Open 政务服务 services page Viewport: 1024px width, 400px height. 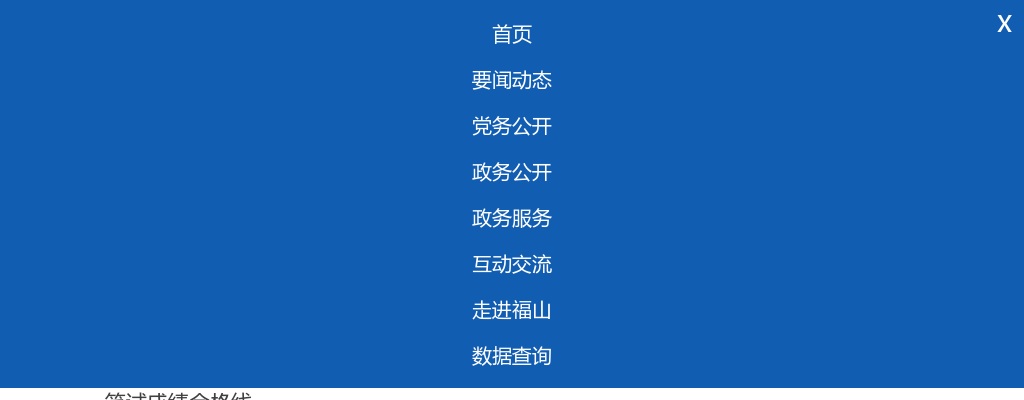(512, 219)
